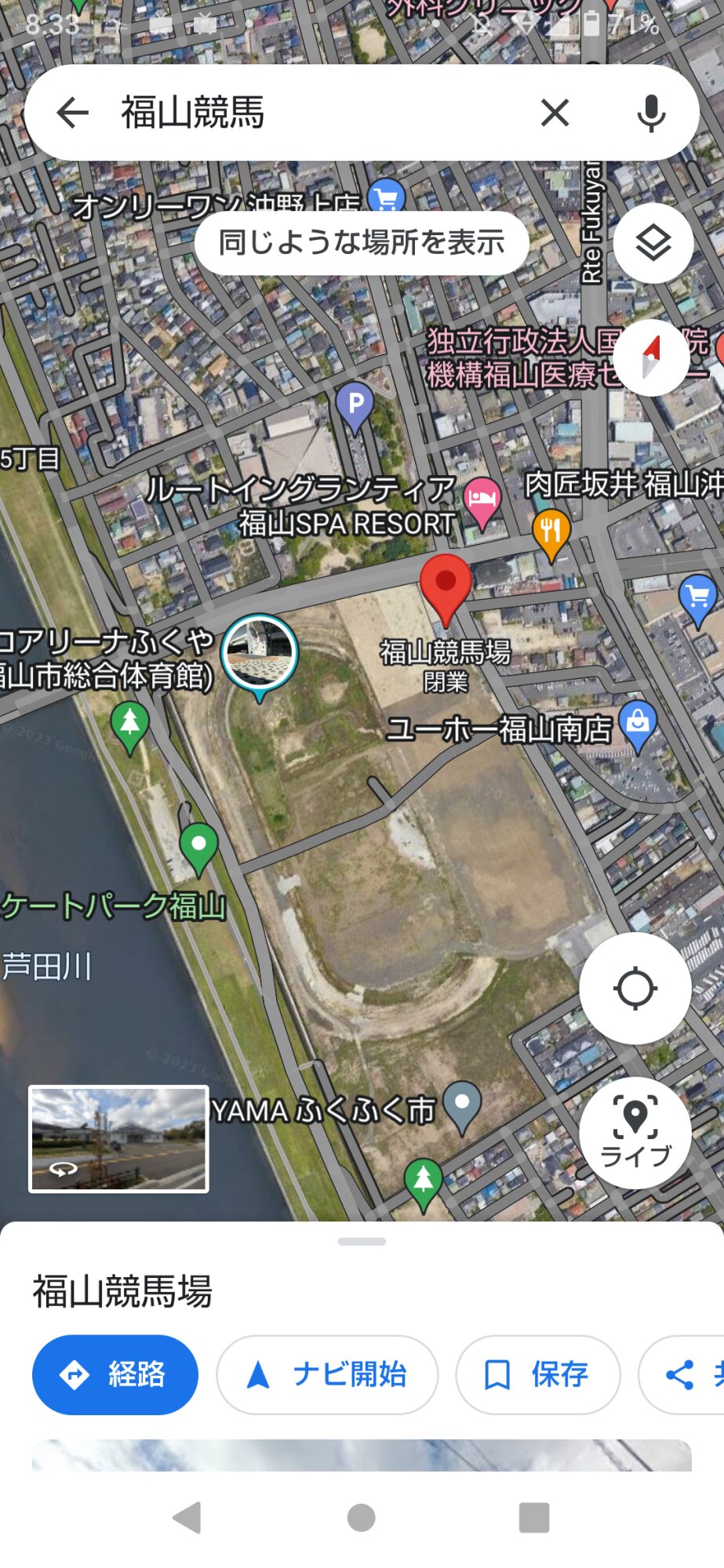
Task: Center the map on my location
Action: [x=635, y=988]
